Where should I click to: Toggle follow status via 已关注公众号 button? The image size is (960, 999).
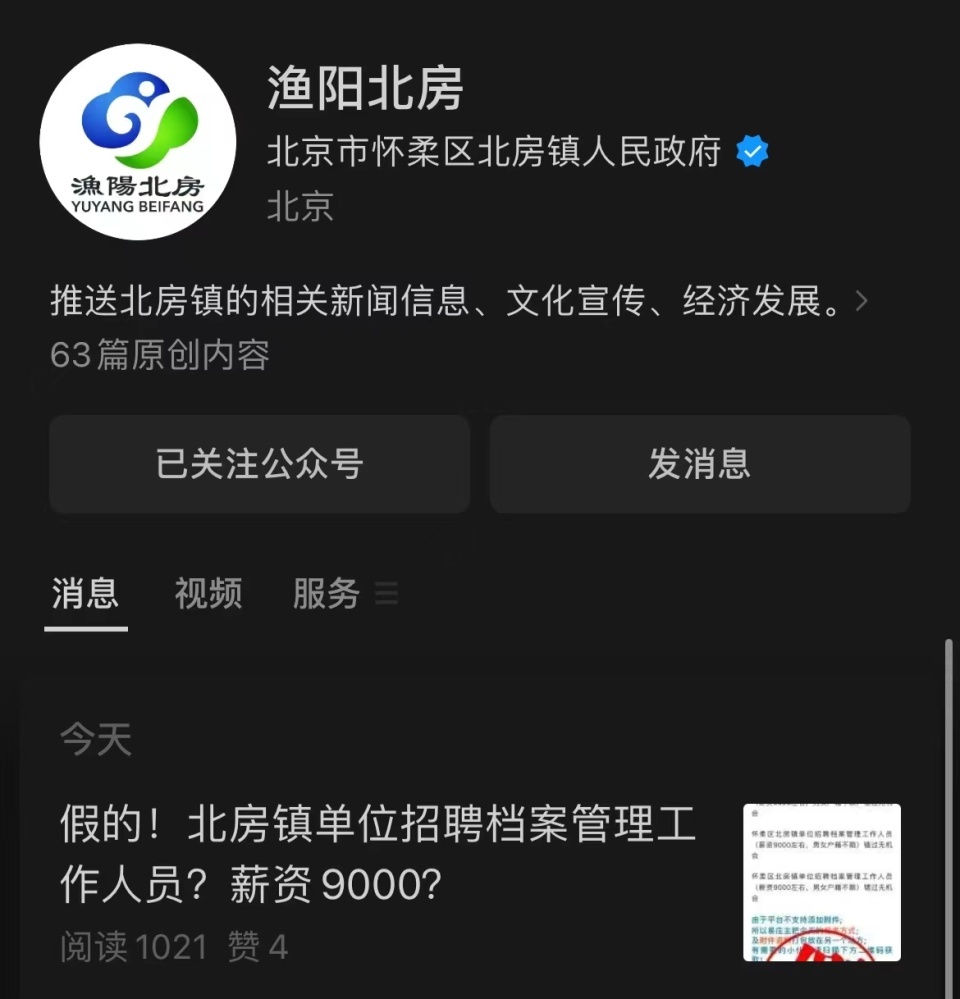click(259, 464)
